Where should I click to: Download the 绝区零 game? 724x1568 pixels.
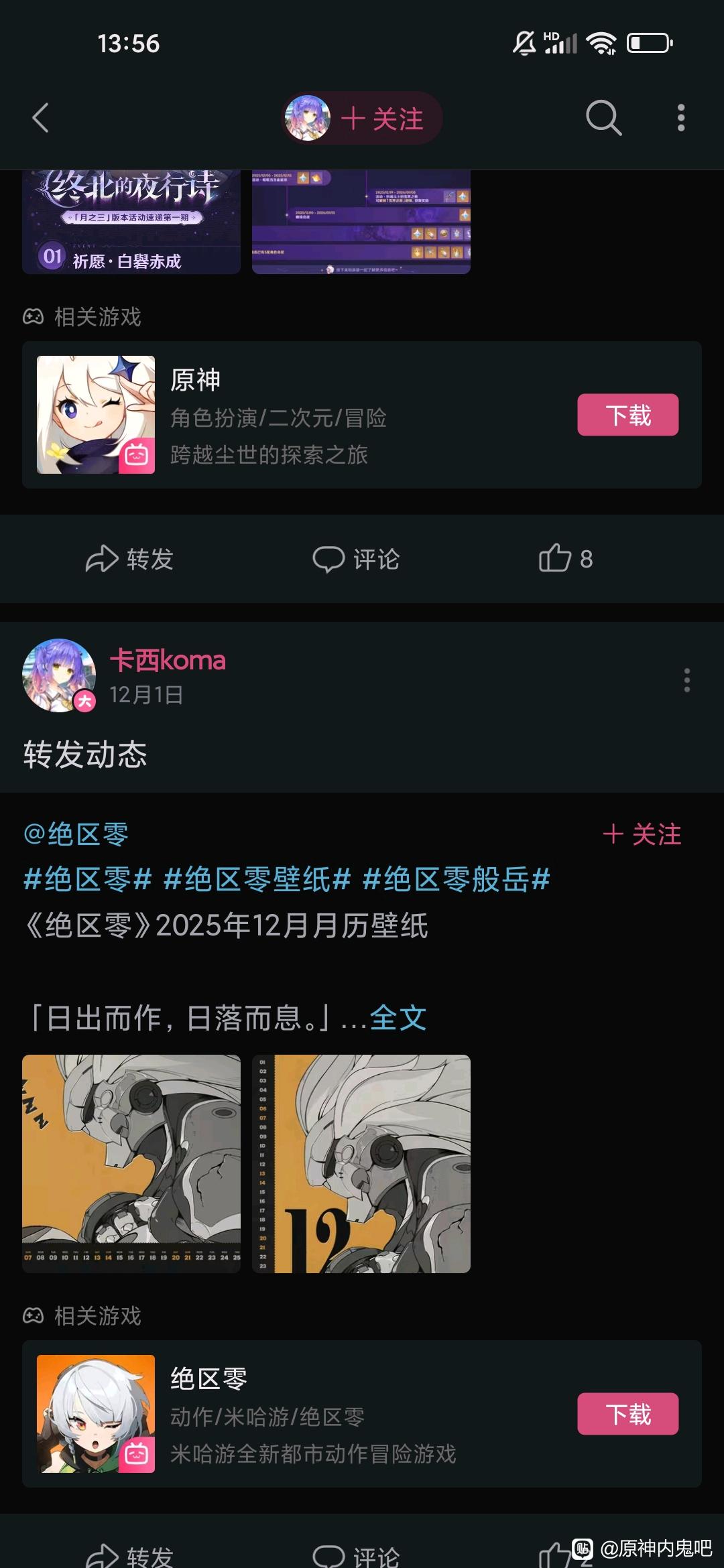tap(627, 1414)
